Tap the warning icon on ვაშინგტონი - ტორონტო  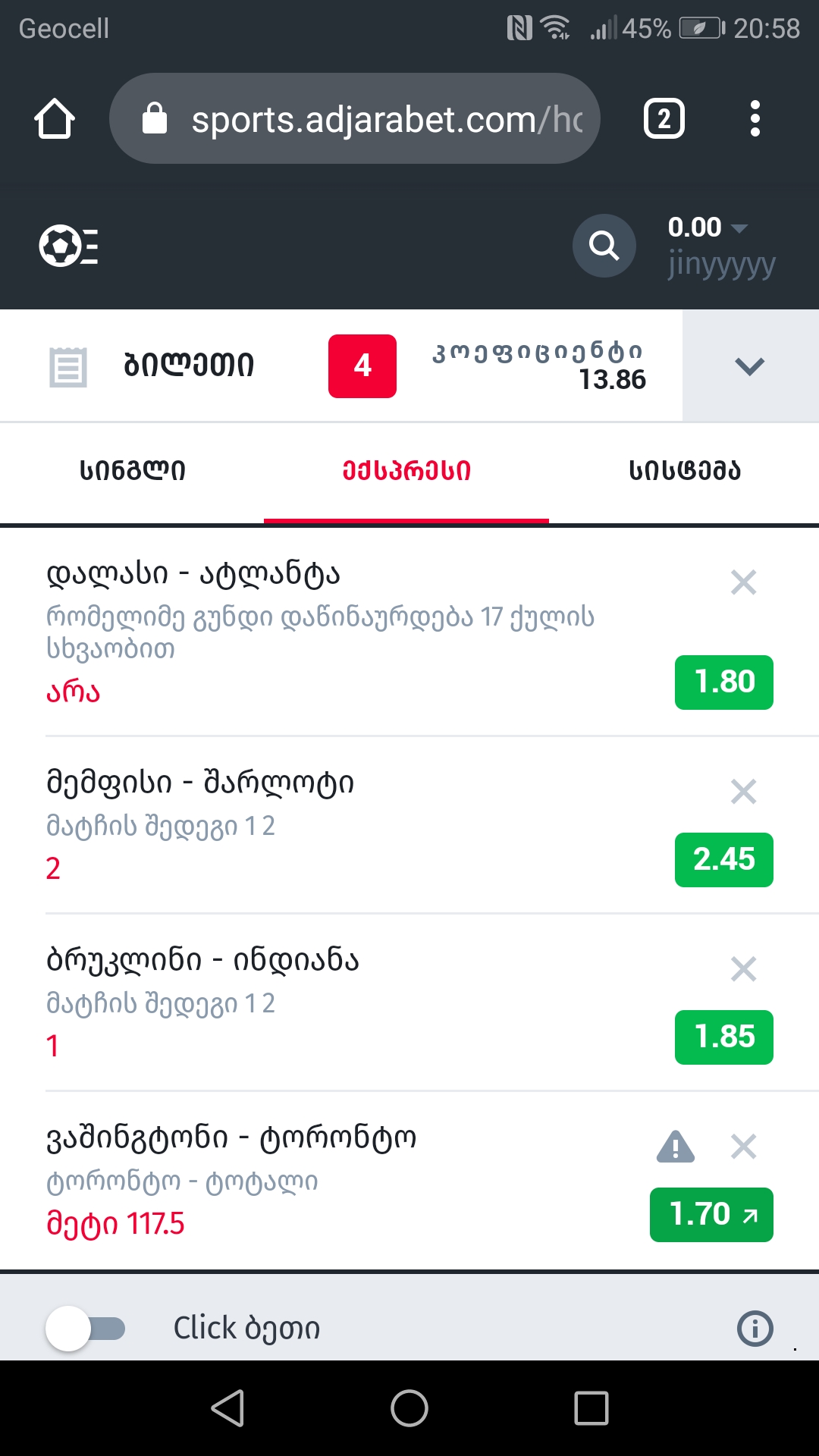(675, 1147)
